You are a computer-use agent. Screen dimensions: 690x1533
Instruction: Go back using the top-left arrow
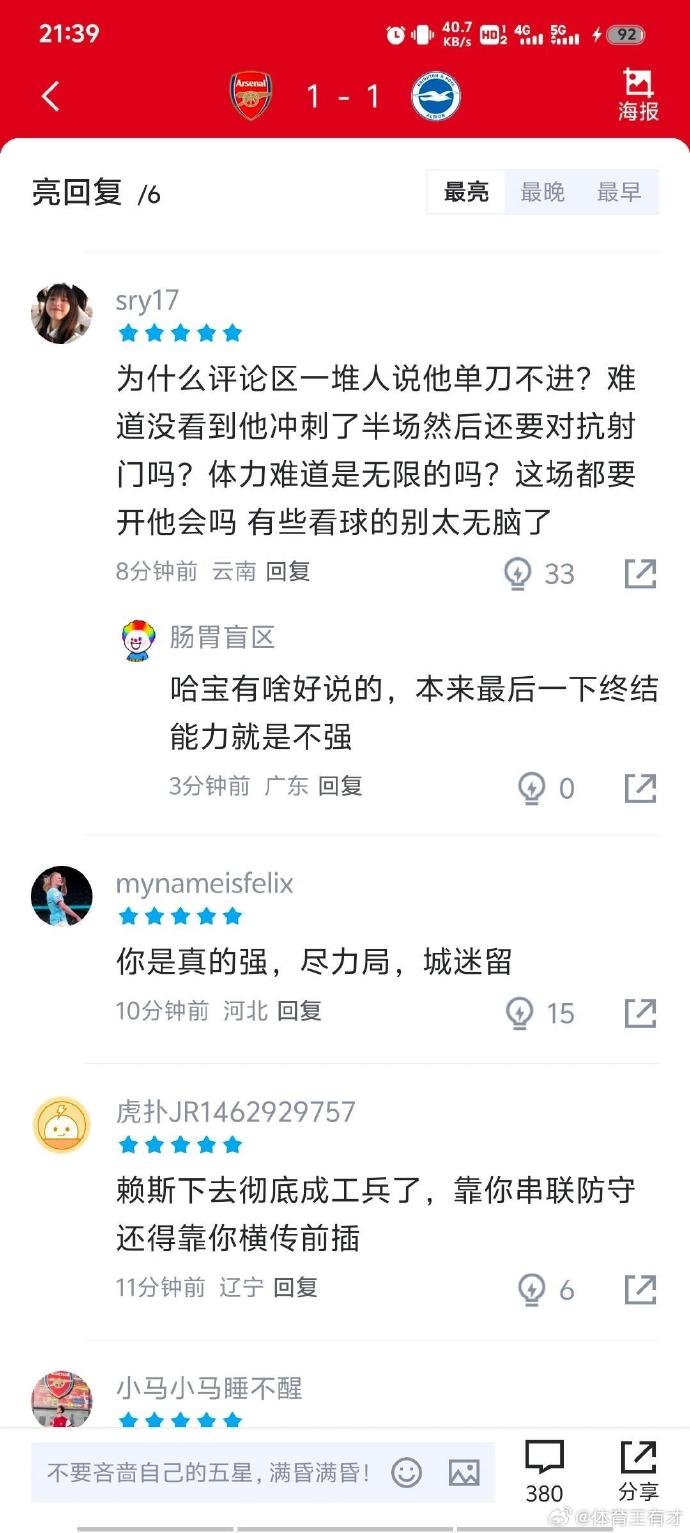(x=51, y=97)
